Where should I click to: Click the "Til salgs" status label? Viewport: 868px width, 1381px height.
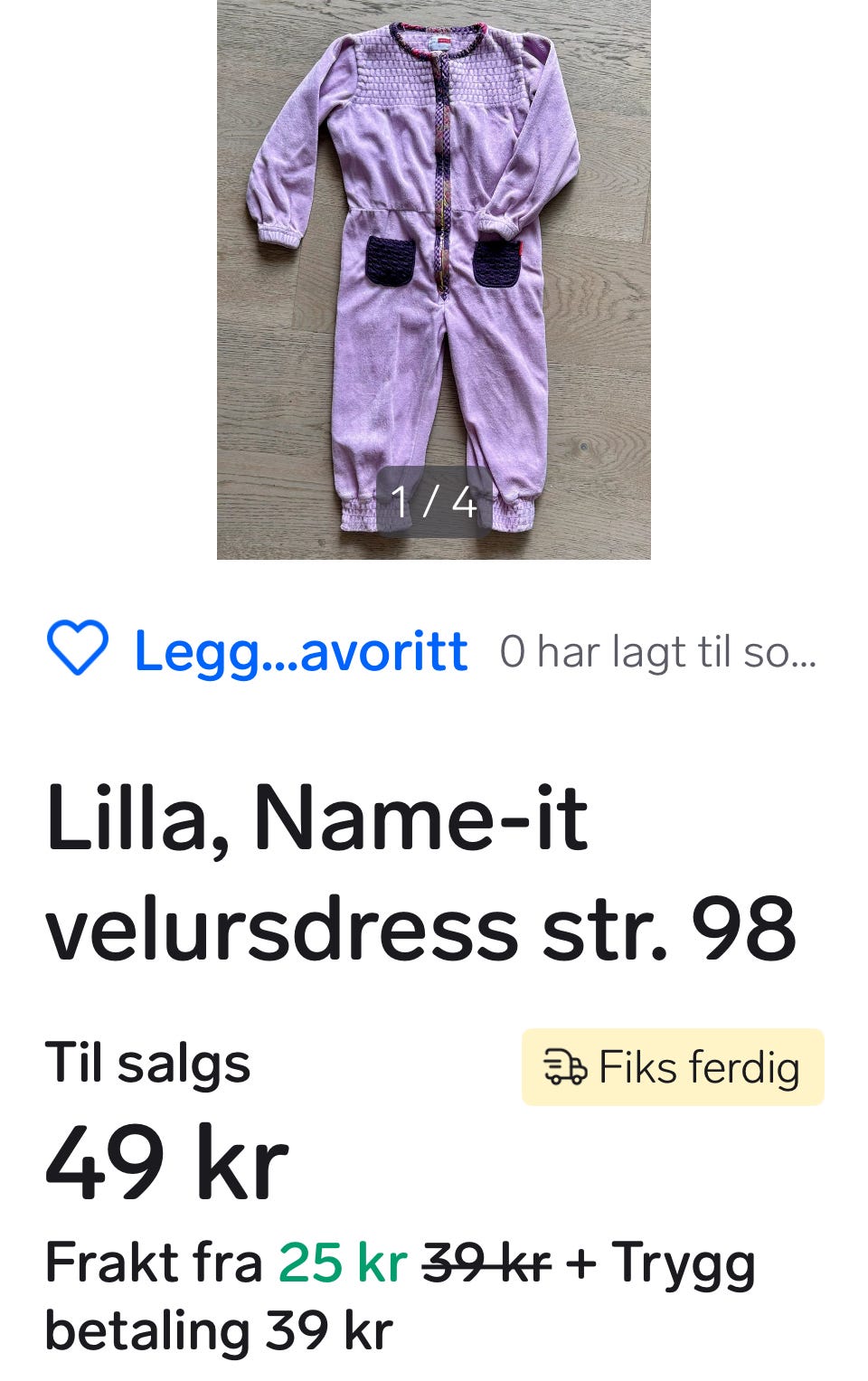pyautogui.click(x=149, y=1064)
